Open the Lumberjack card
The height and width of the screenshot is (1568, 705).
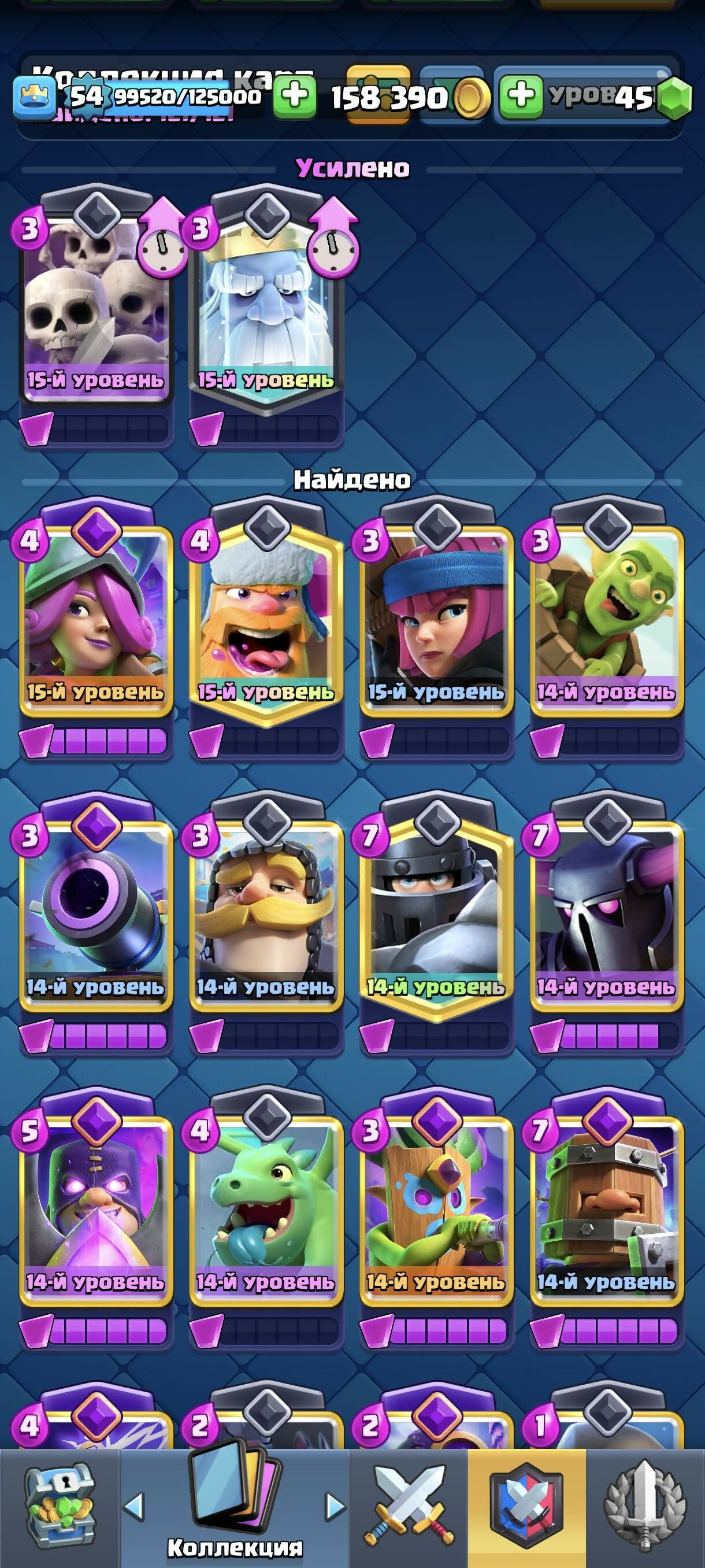(266, 621)
